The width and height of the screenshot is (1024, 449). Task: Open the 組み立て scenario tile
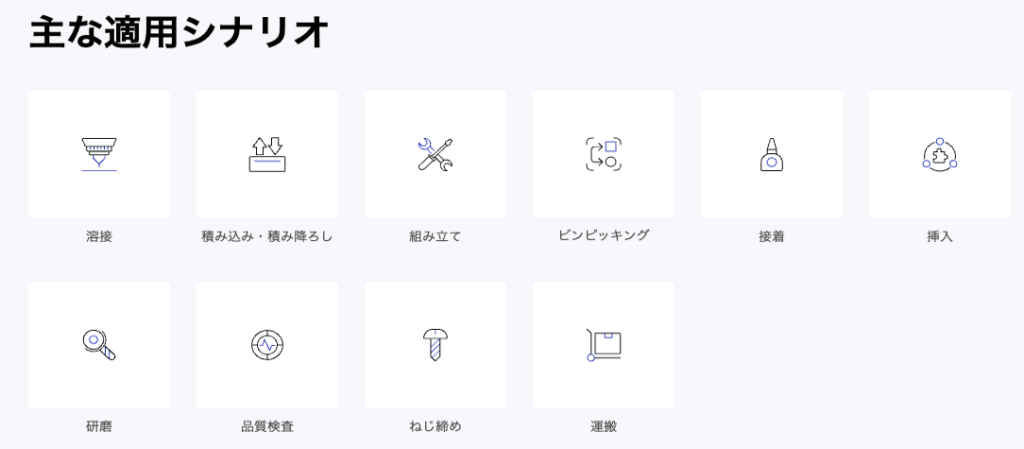435,155
